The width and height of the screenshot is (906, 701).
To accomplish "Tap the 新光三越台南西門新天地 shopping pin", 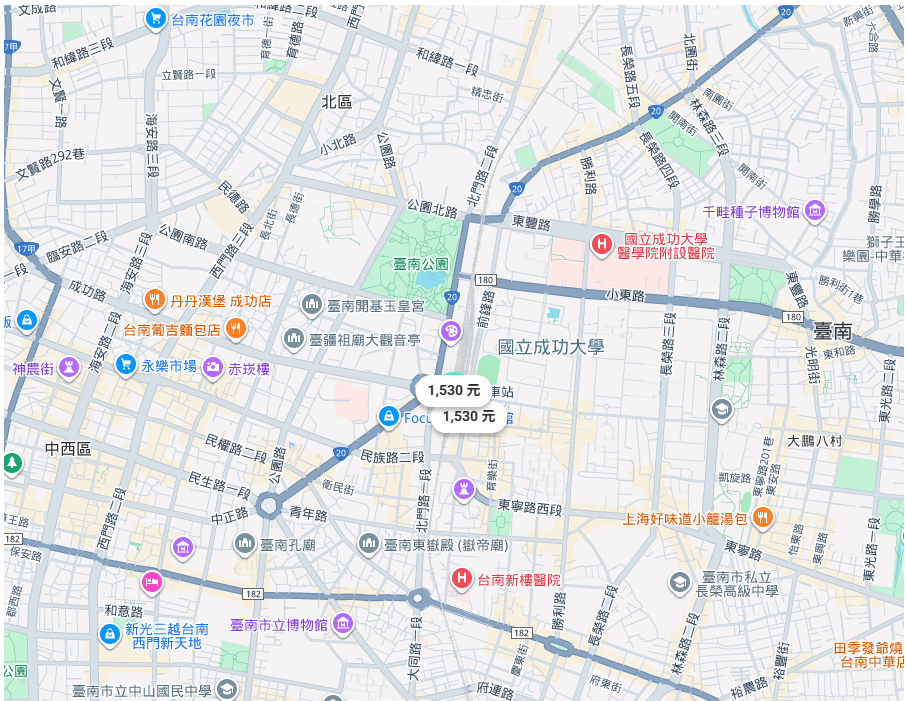I will pos(109,633).
